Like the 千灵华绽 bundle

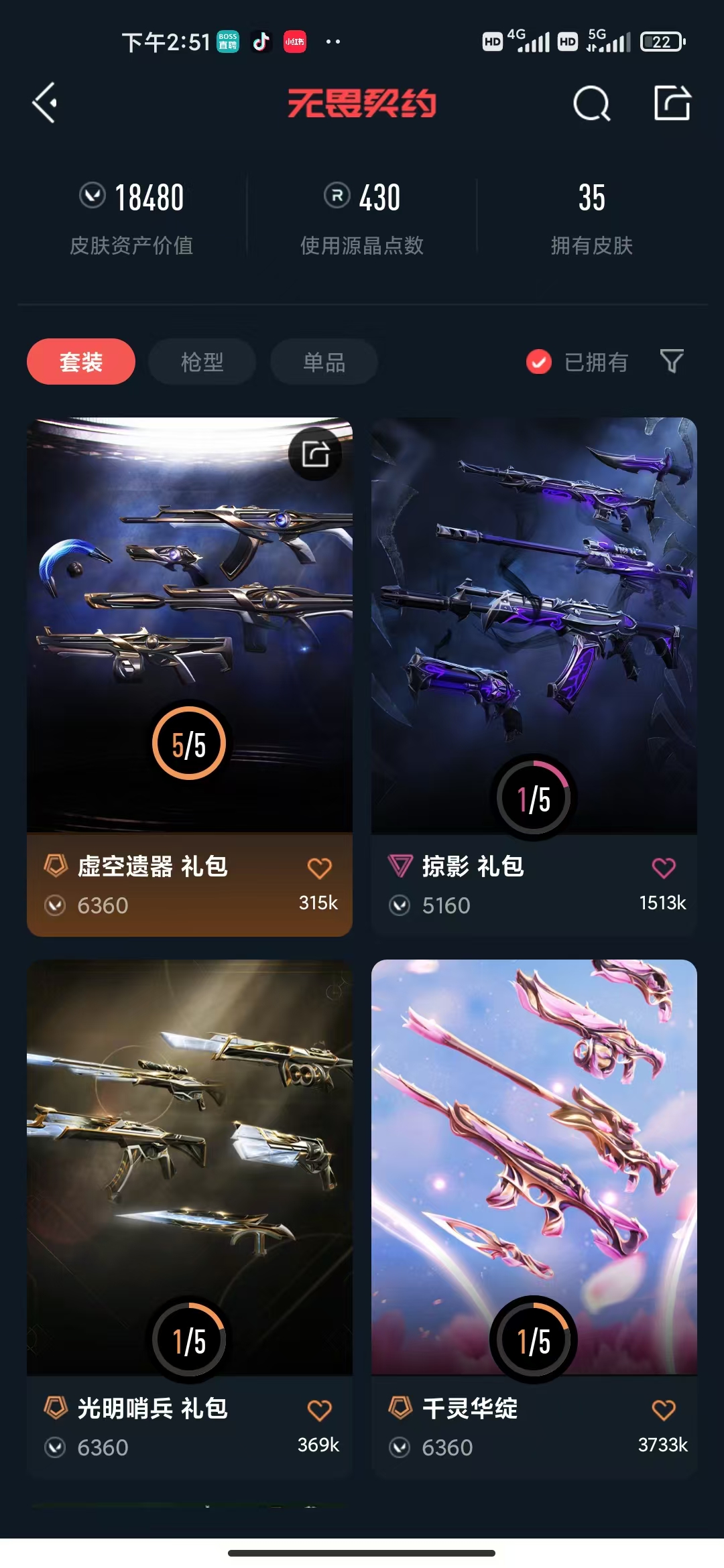[664, 1410]
